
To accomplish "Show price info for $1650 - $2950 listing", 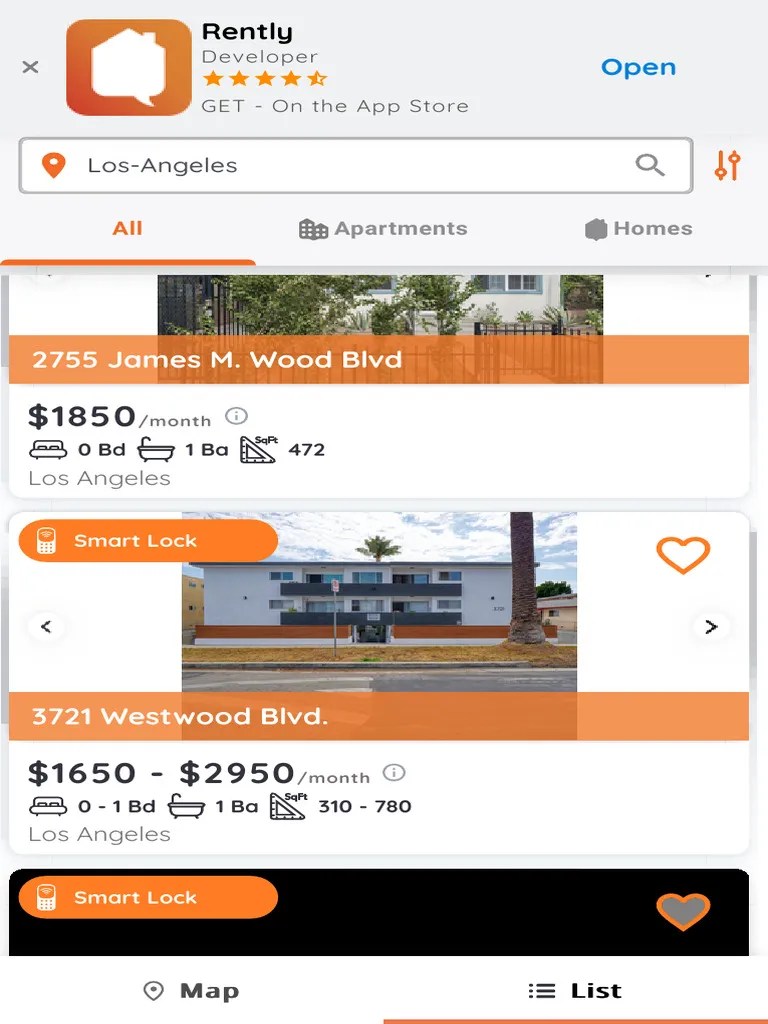I will (395, 773).
